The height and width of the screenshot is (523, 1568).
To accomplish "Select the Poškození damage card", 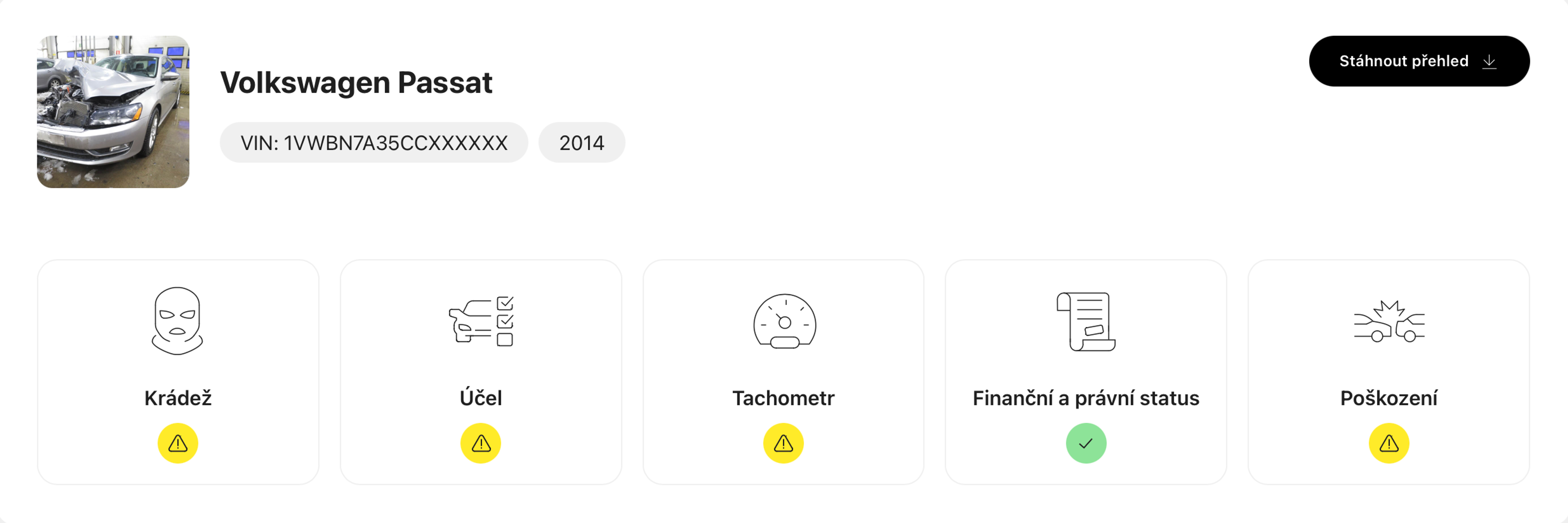I will [x=1388, y=372].
